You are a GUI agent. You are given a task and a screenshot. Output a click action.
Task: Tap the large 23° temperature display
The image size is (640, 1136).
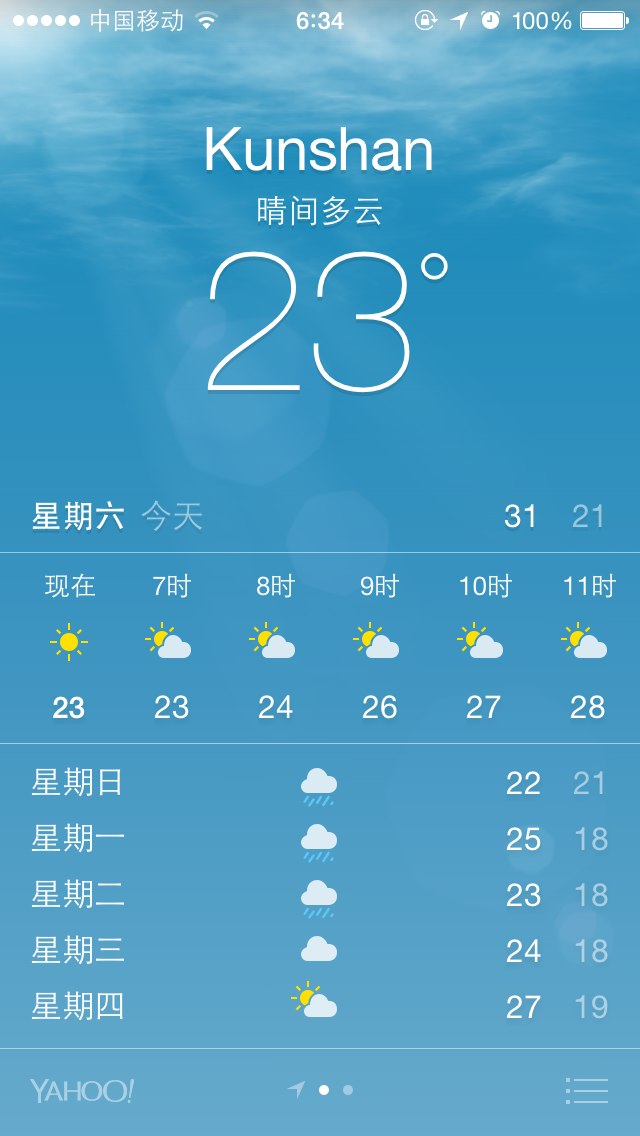328,322
